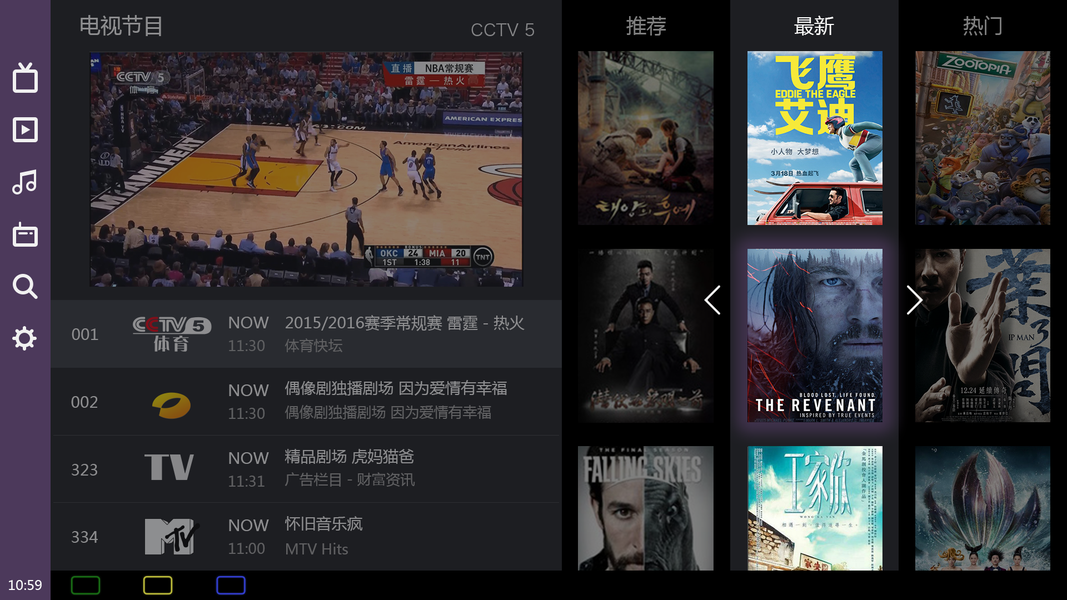Open The Revenant movie poster
This screenshot has width=1067, height=600.
coord(814,336)
